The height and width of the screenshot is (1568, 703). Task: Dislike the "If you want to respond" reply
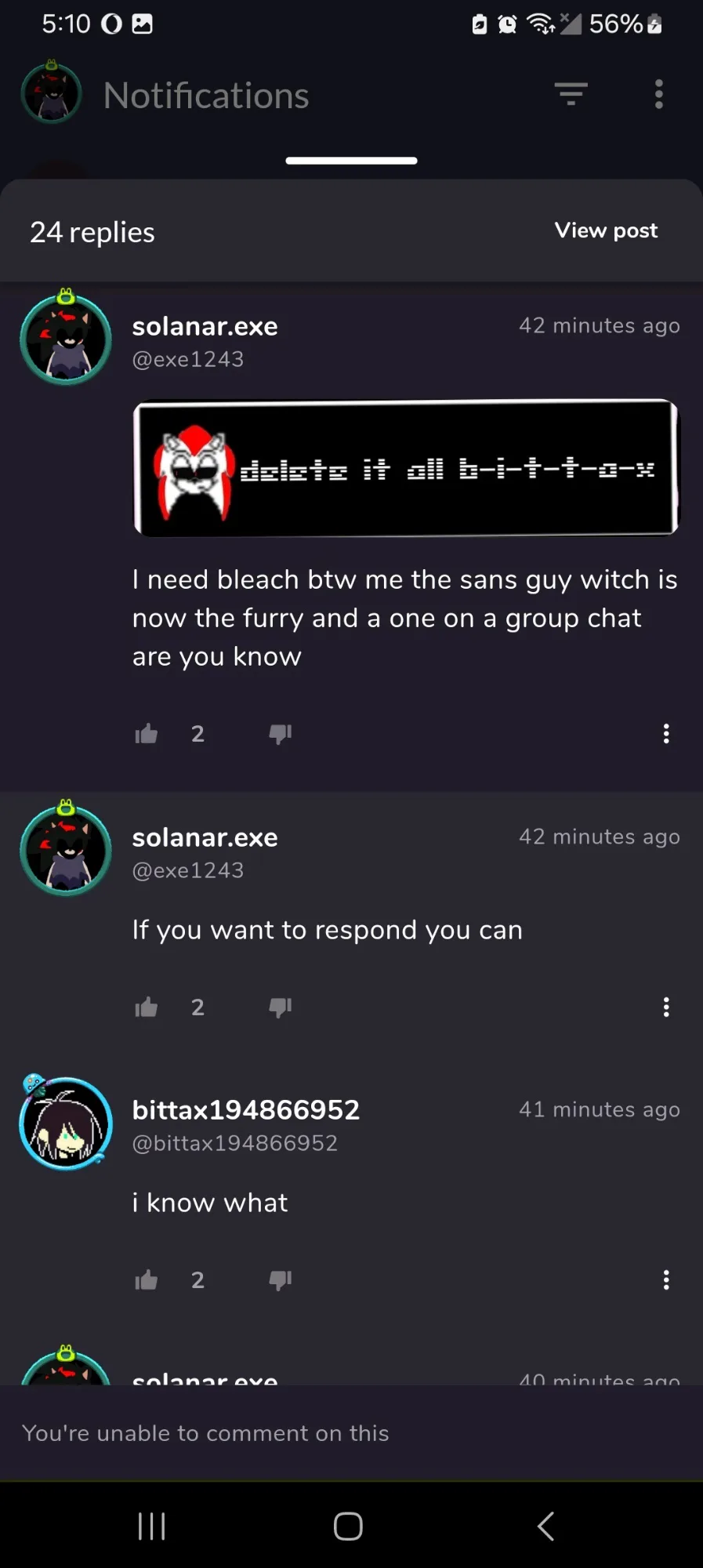[x=280, y=1007]
